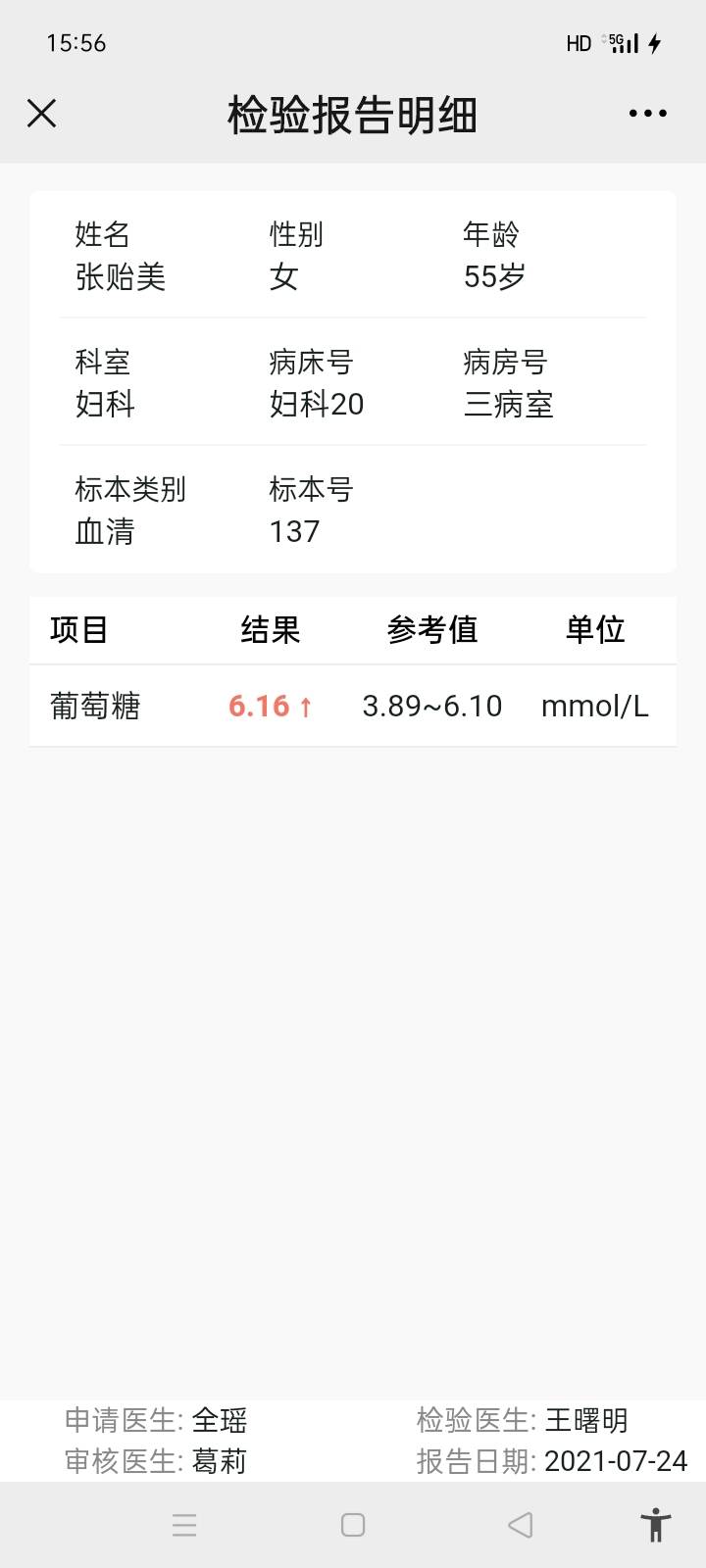Tap the unit mmol/L
Image resolution: width=706 pixels, height=1568 pixels.
coord(594,706)
